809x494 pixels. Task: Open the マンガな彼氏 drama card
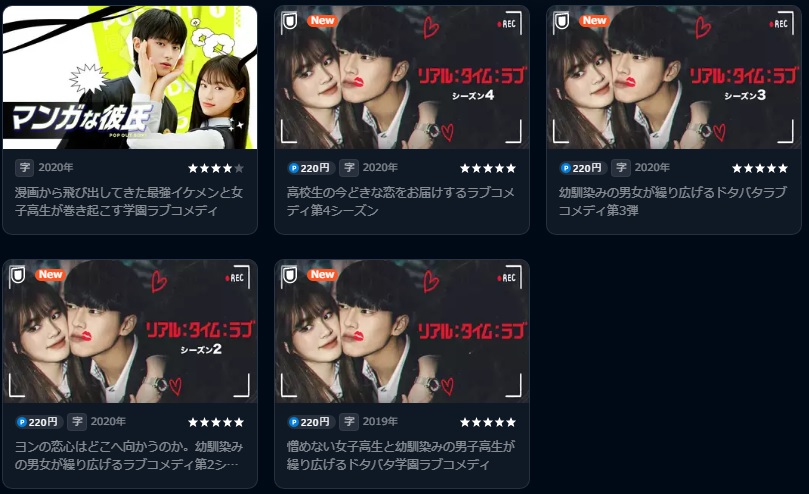coord(130,79)
